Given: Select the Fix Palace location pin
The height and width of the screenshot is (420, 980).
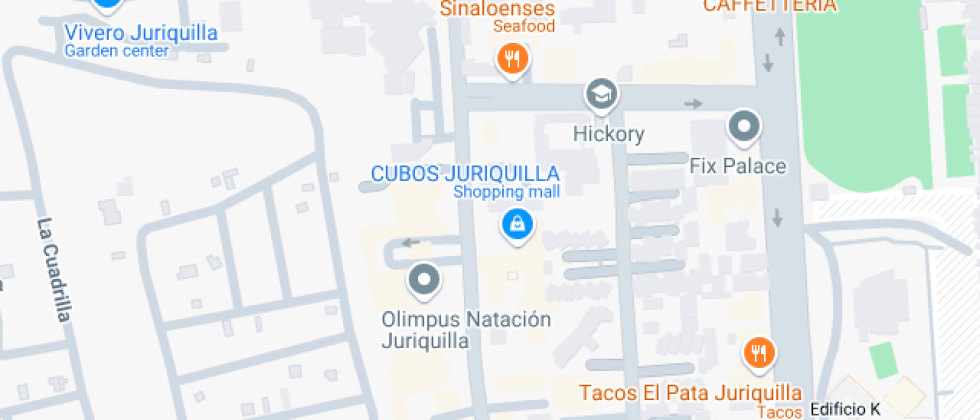Looking at the screenshot, I should tap(743, 127).
